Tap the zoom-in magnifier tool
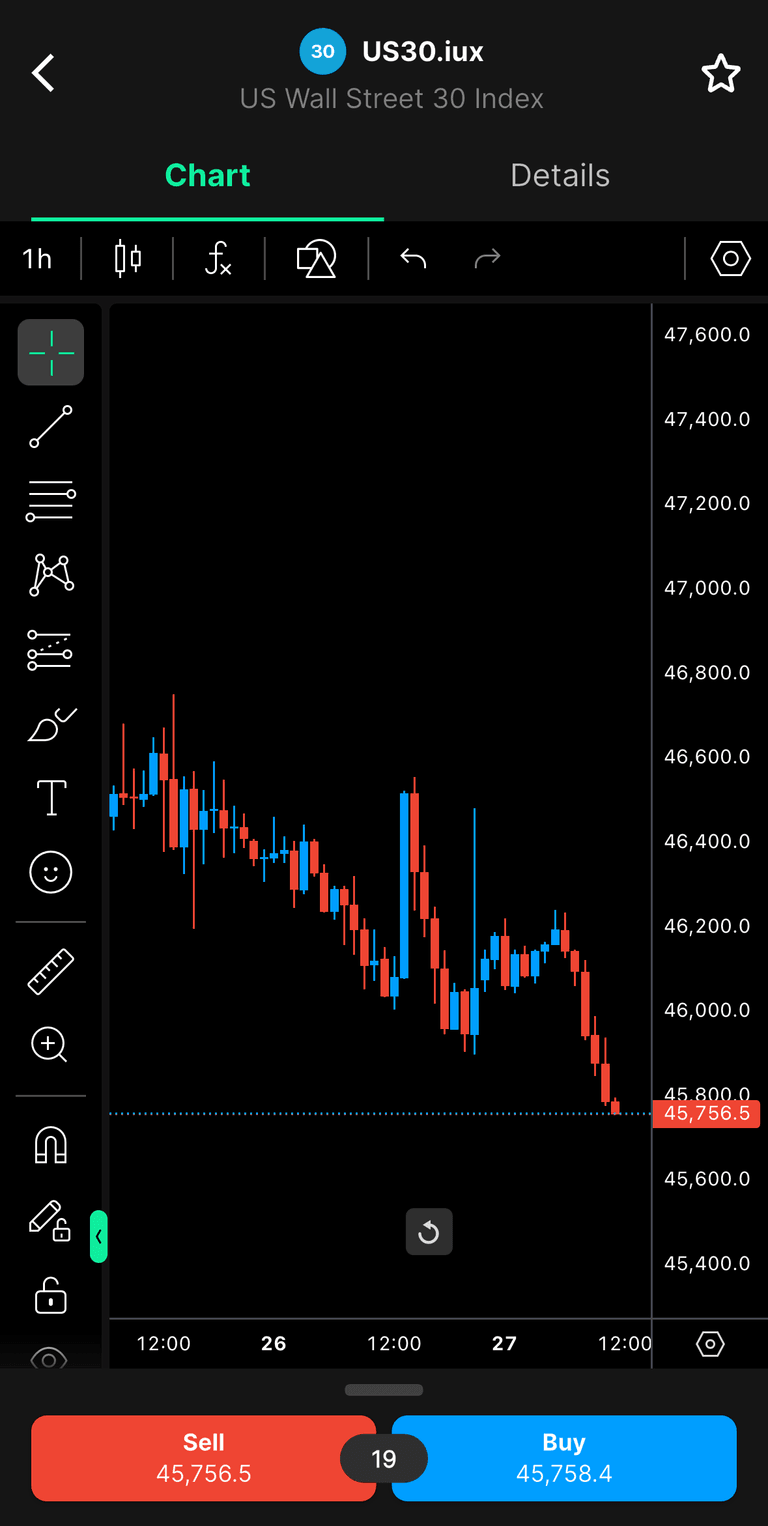 [x=50, y=1045]
